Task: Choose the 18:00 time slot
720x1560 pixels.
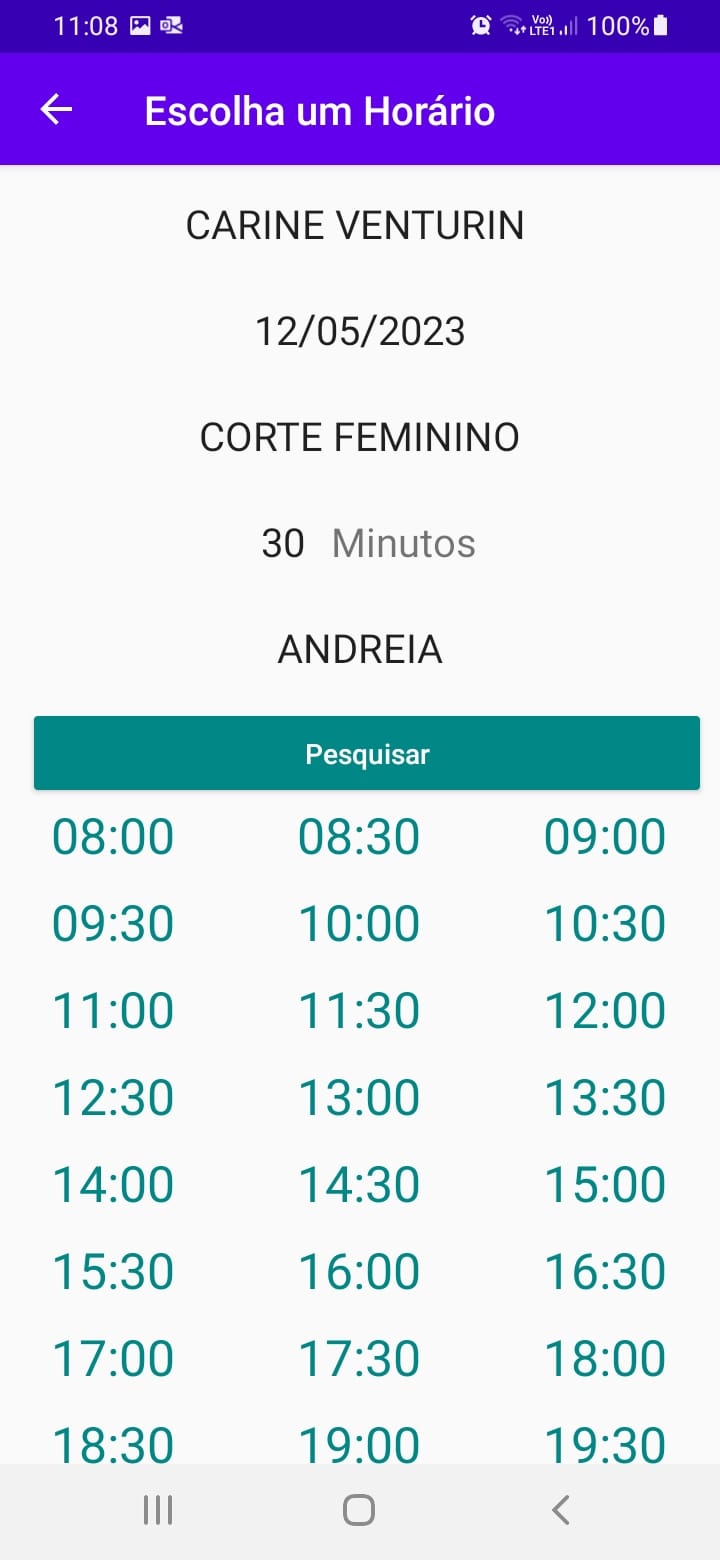Action: point(605,1359)
